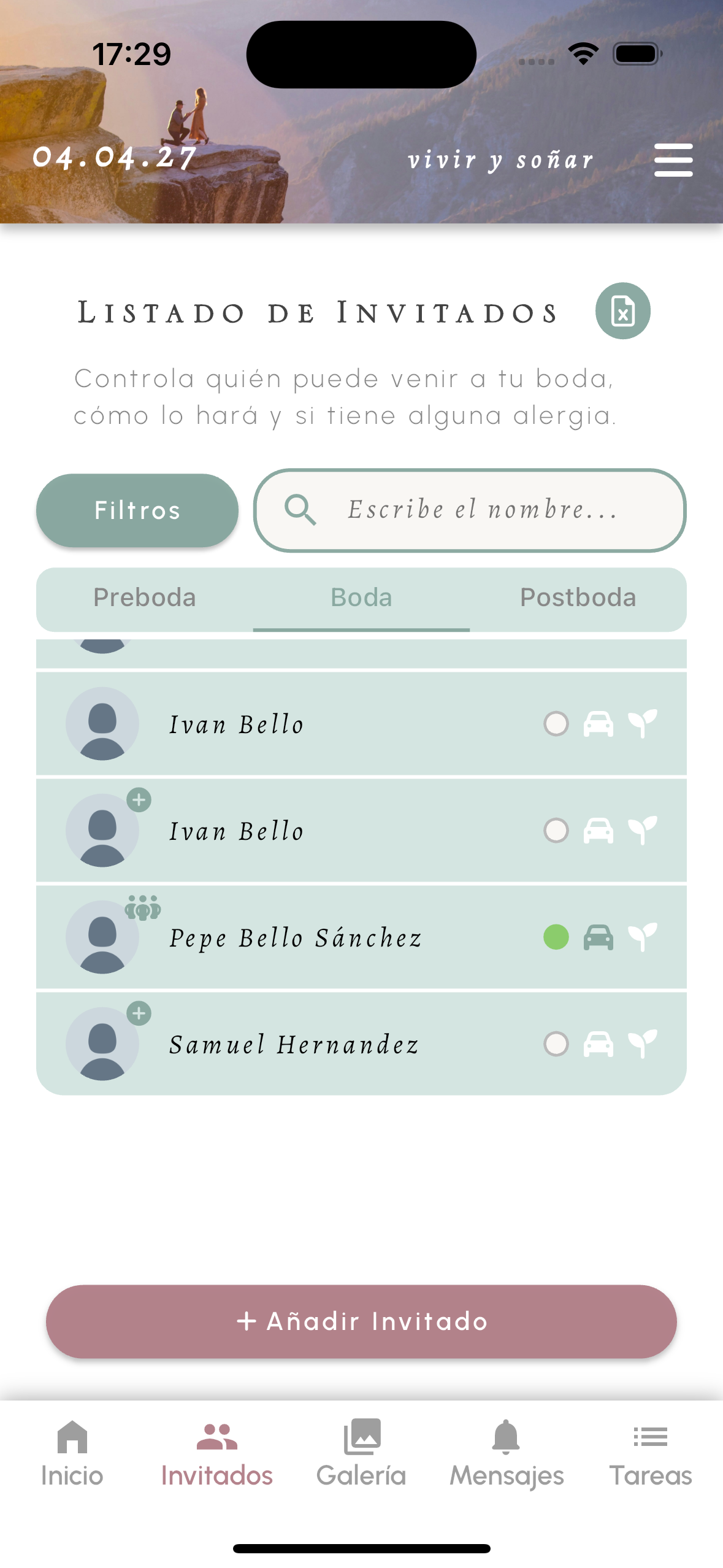Image resolution: width=723 pixels, height=1568 pixels.
Task: Add a new guest with Añadir Invitado
Action: pyautogui.click(x=361, y=1321)
